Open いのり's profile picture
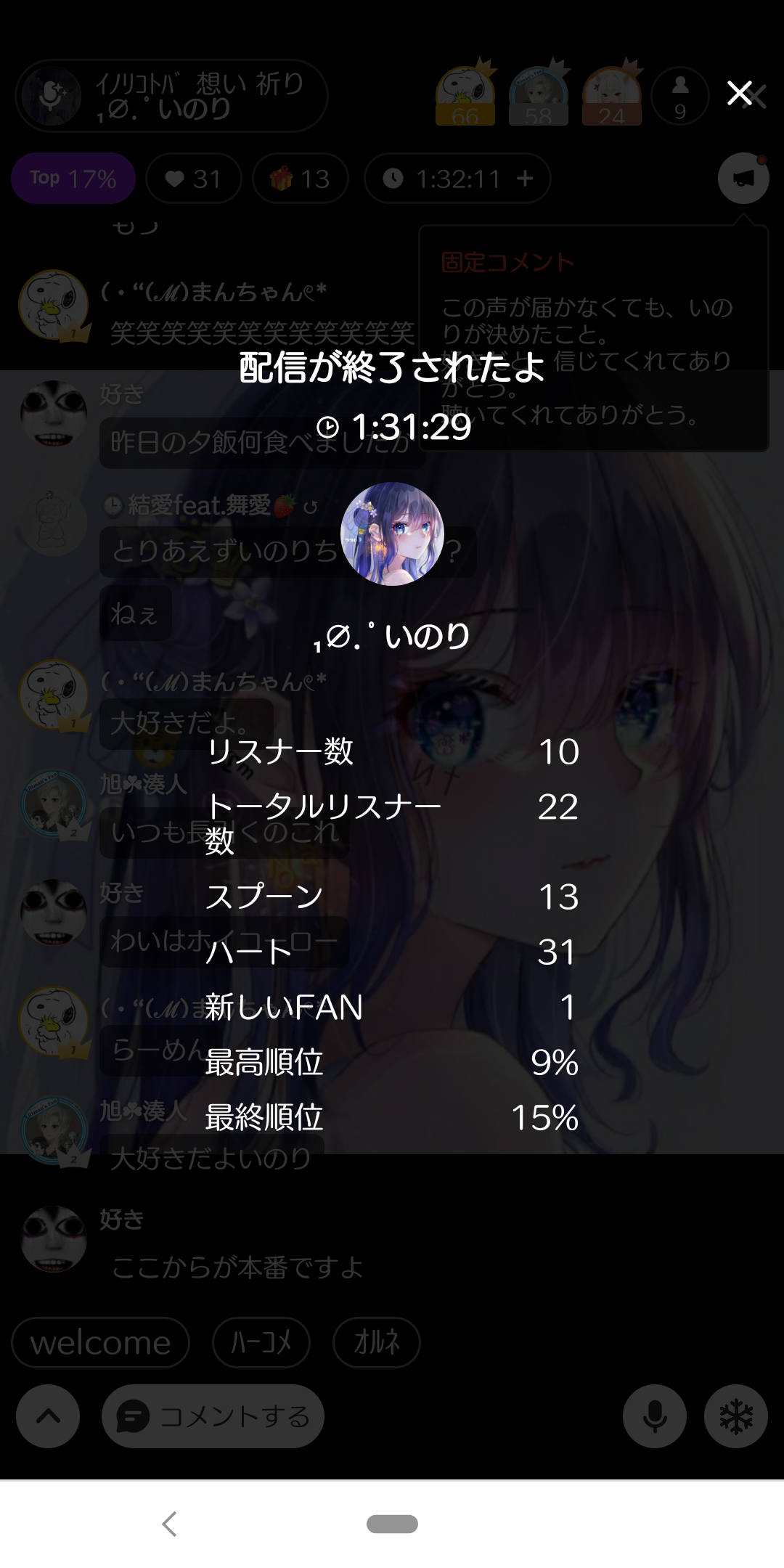The height and width of the screenshot is (1568, 784). pos(392,534)
